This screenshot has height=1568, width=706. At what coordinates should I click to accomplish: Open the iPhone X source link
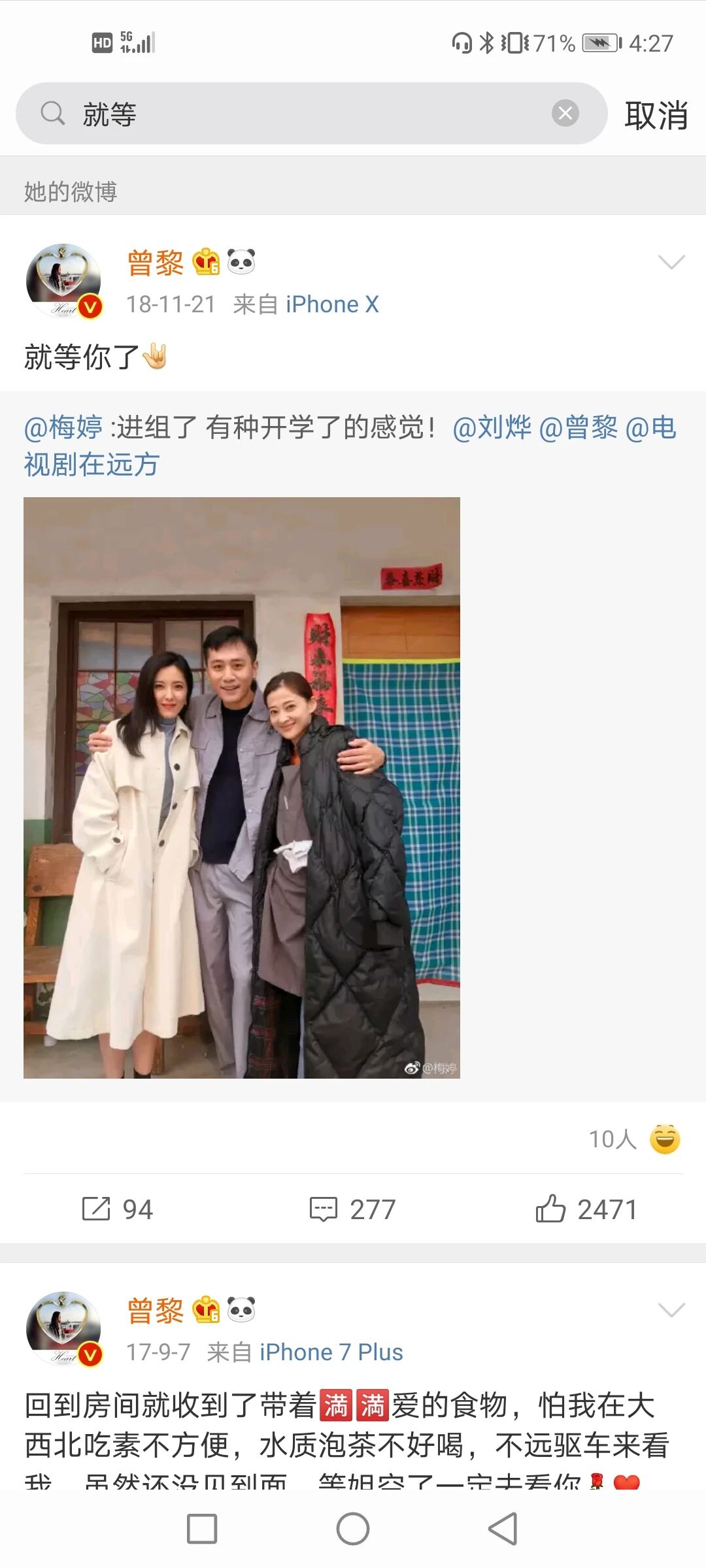332,304
